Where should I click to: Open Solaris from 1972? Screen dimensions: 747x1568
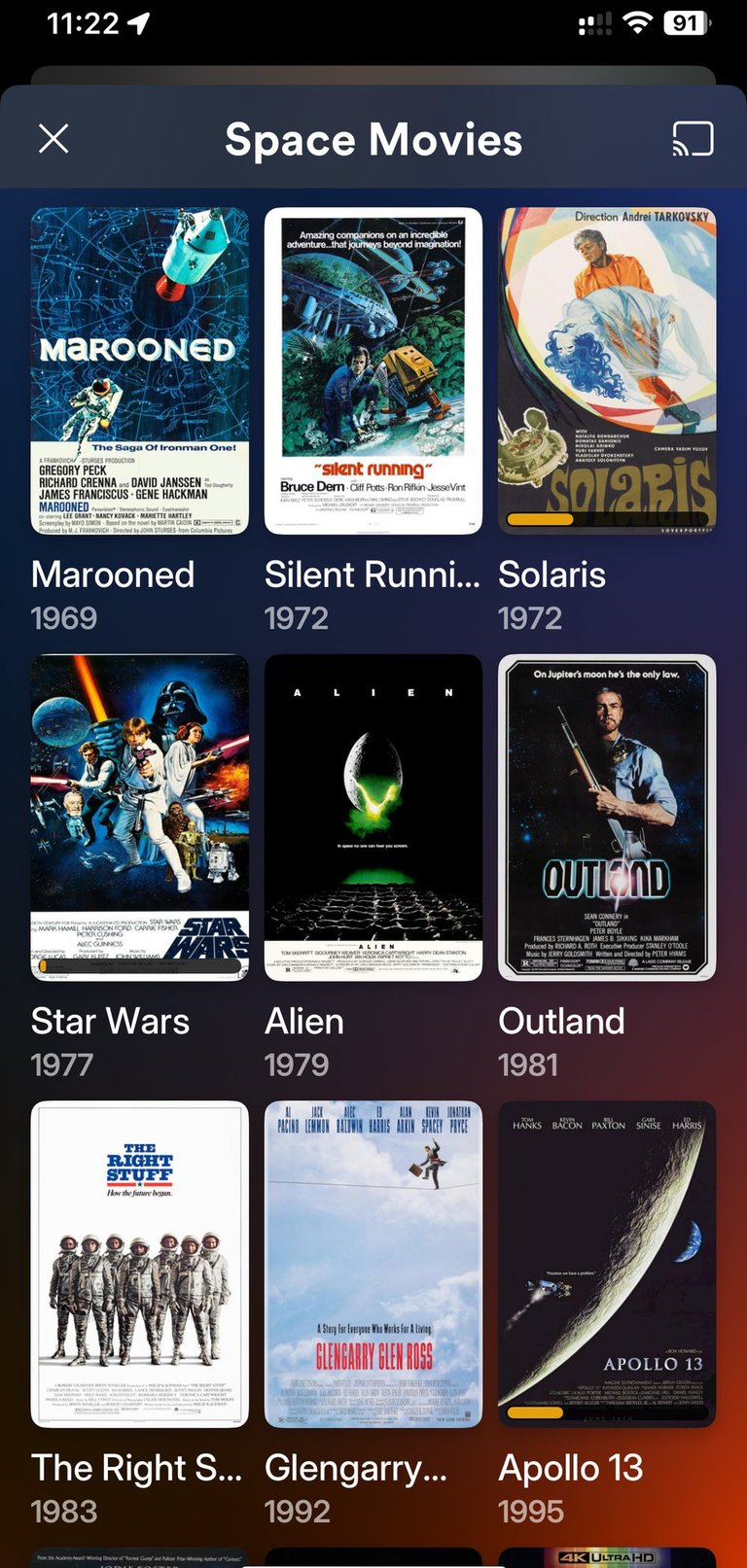(607, 371)
